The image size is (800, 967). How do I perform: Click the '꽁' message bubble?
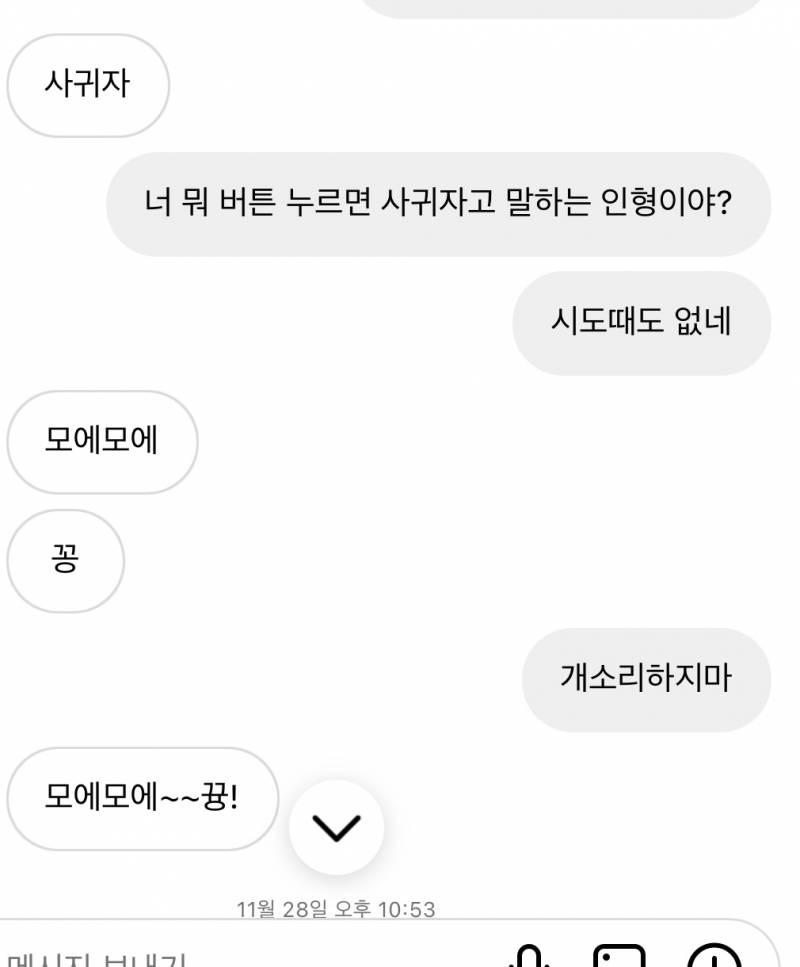point(64,560)
